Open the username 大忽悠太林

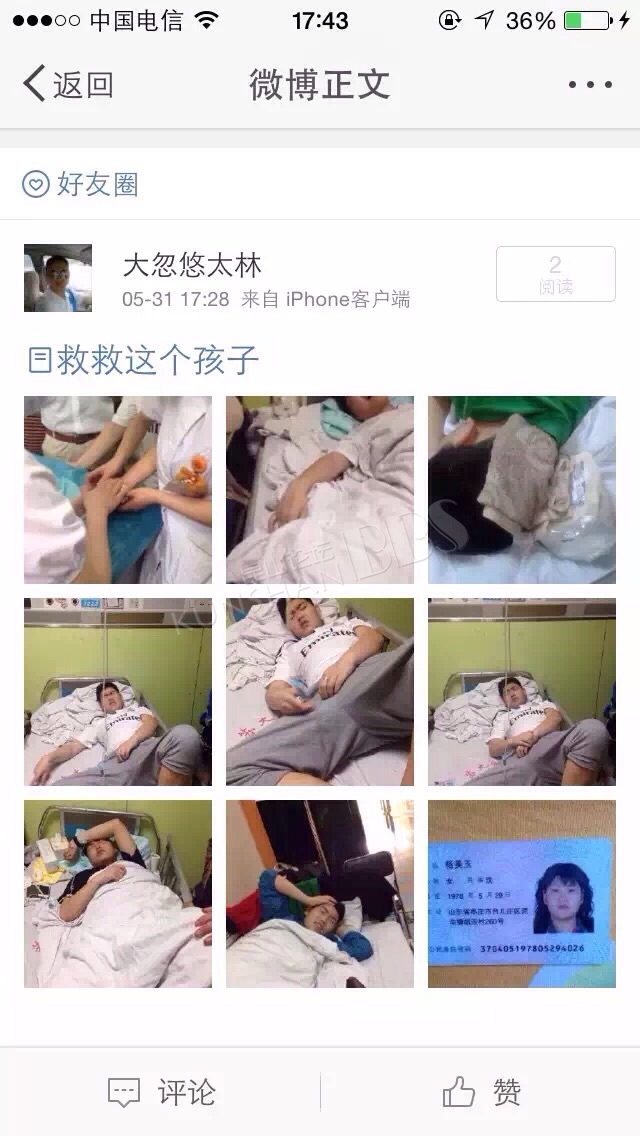(x=192, y=266)
